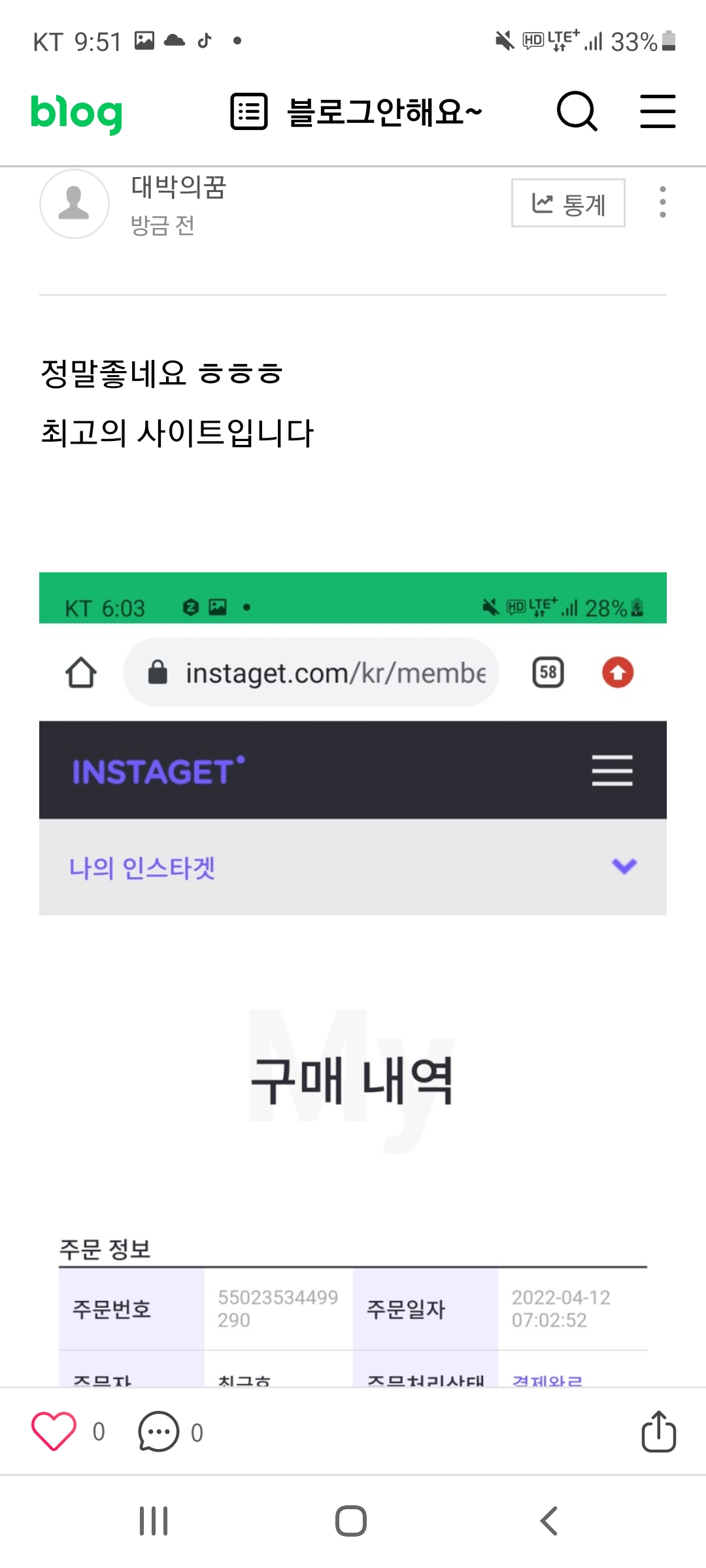Share this blog post
The image size is (706, 1568).
658,1431
